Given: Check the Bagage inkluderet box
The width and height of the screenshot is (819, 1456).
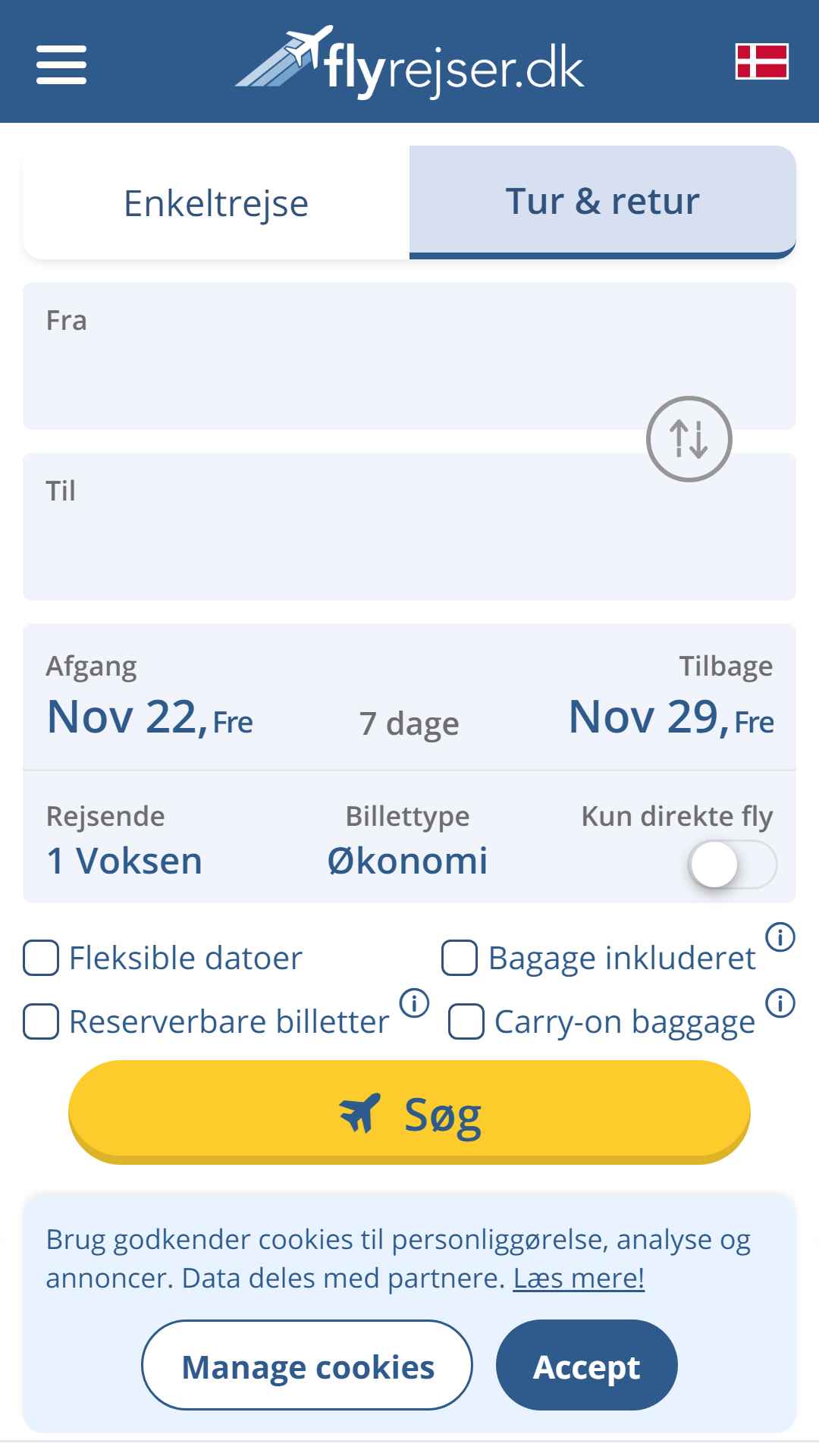Looking at the screenshot, I should pyautogui.click(x=460, y=958).
